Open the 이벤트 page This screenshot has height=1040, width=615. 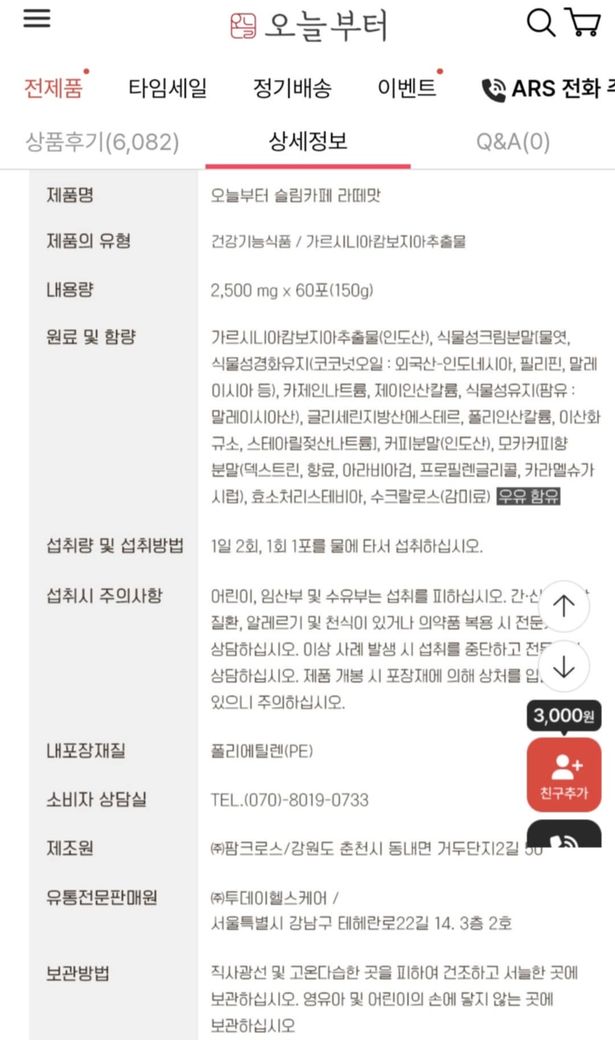(x=407, y=88)
